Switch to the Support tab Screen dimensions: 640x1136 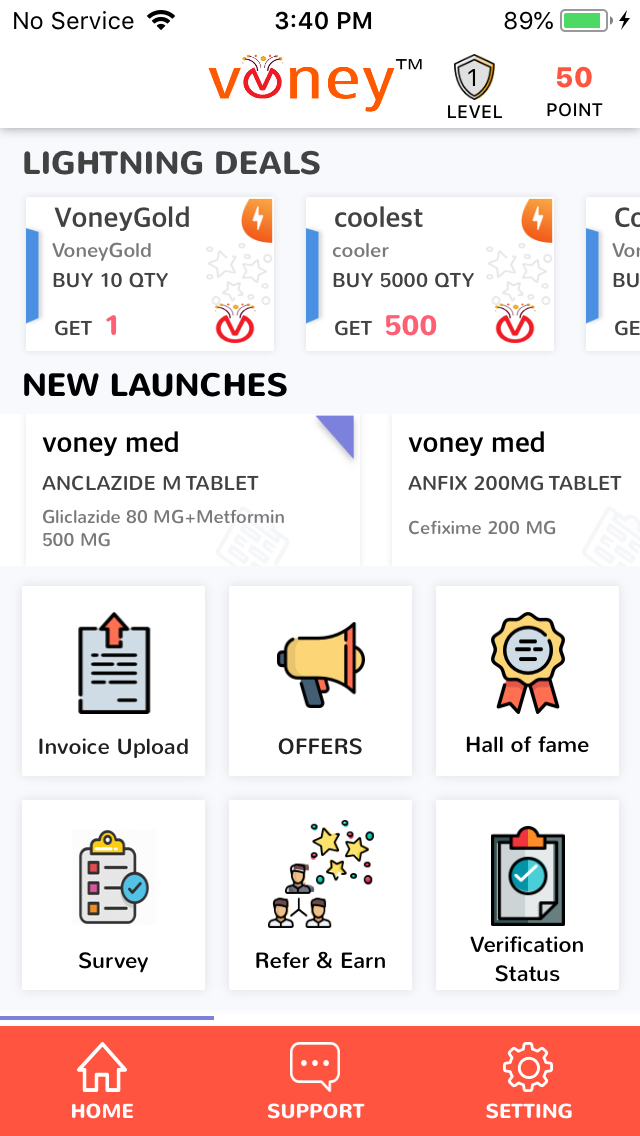pos(315,1081)
